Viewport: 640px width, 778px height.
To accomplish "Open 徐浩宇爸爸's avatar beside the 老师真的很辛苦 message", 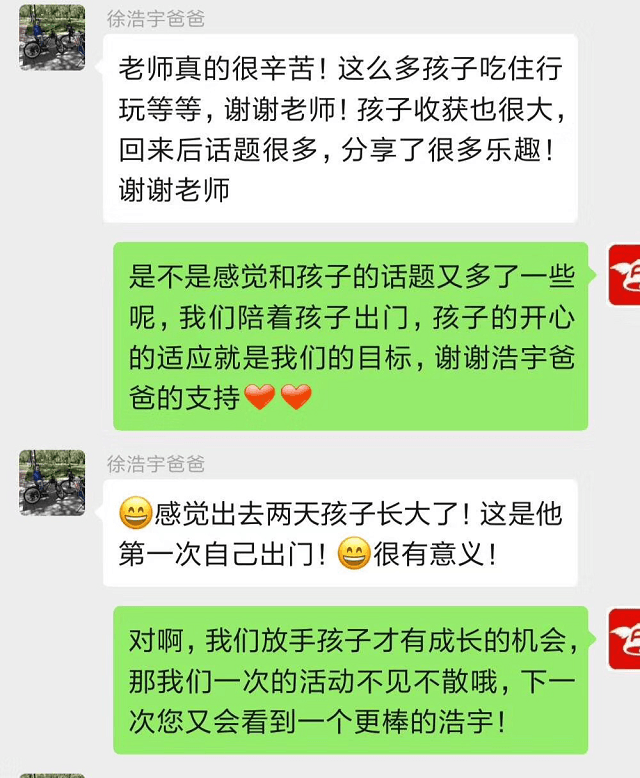I will [52, 38].
